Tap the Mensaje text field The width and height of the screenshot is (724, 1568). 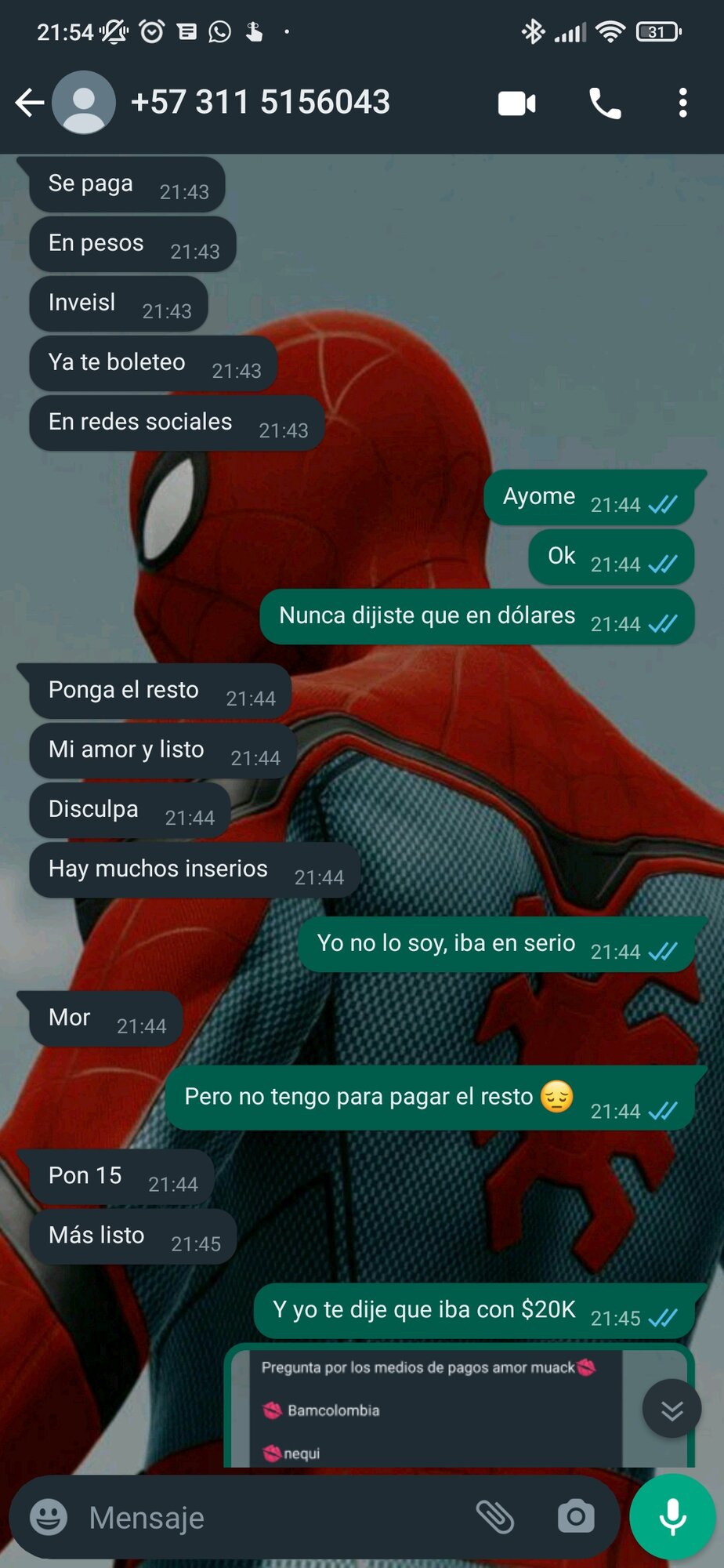pos(266,1518)
